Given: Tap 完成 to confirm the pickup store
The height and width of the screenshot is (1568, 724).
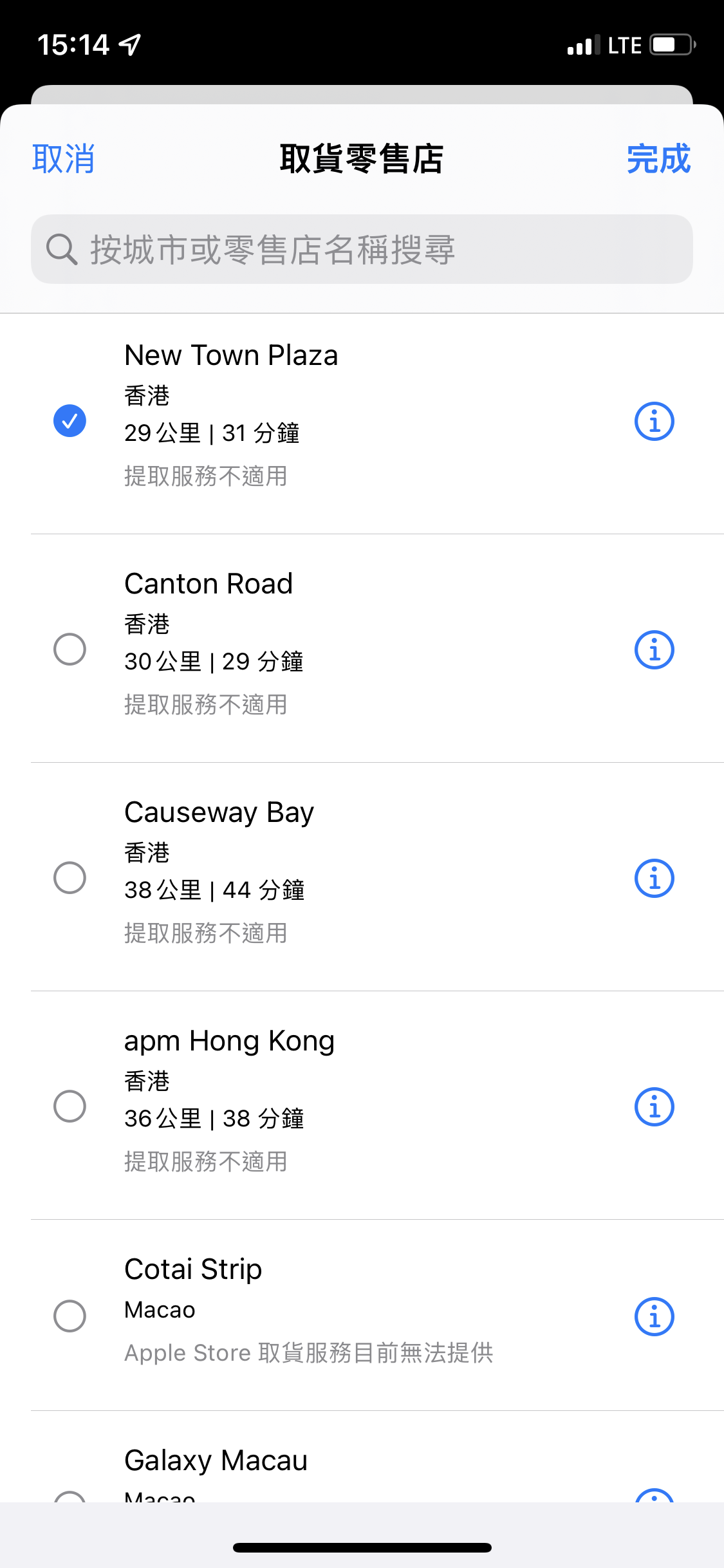Looking at the screenshot, I should [658, 159].
